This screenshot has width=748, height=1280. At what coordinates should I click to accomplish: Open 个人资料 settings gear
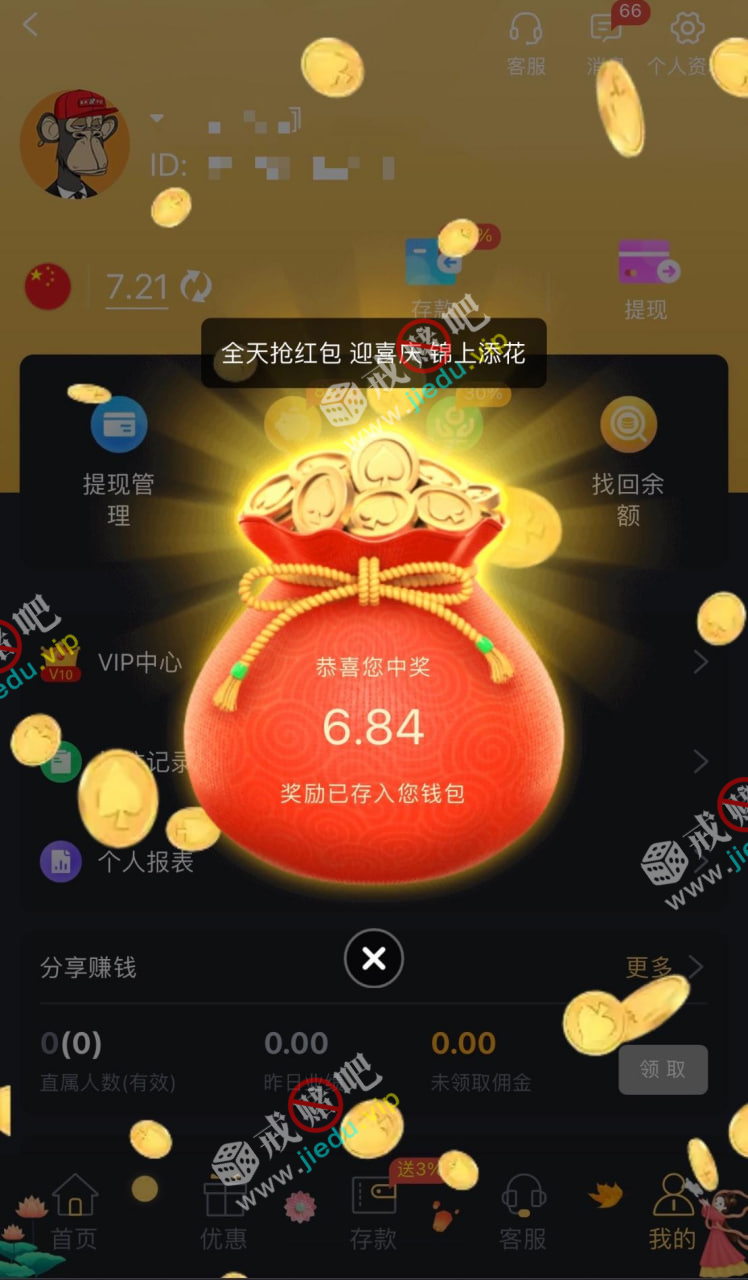(x=687, y=42)
